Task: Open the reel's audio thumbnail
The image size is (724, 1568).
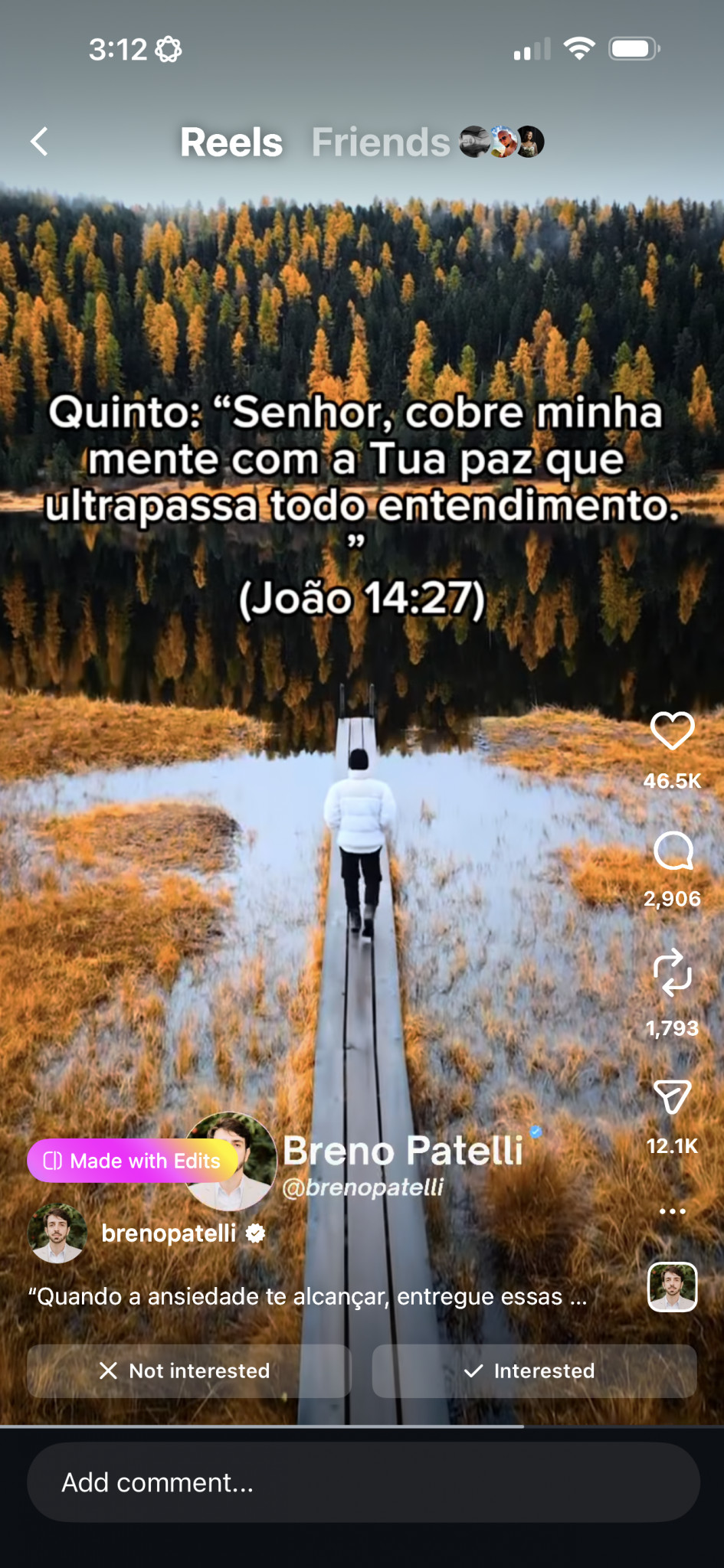Action: pos(672,1287)
